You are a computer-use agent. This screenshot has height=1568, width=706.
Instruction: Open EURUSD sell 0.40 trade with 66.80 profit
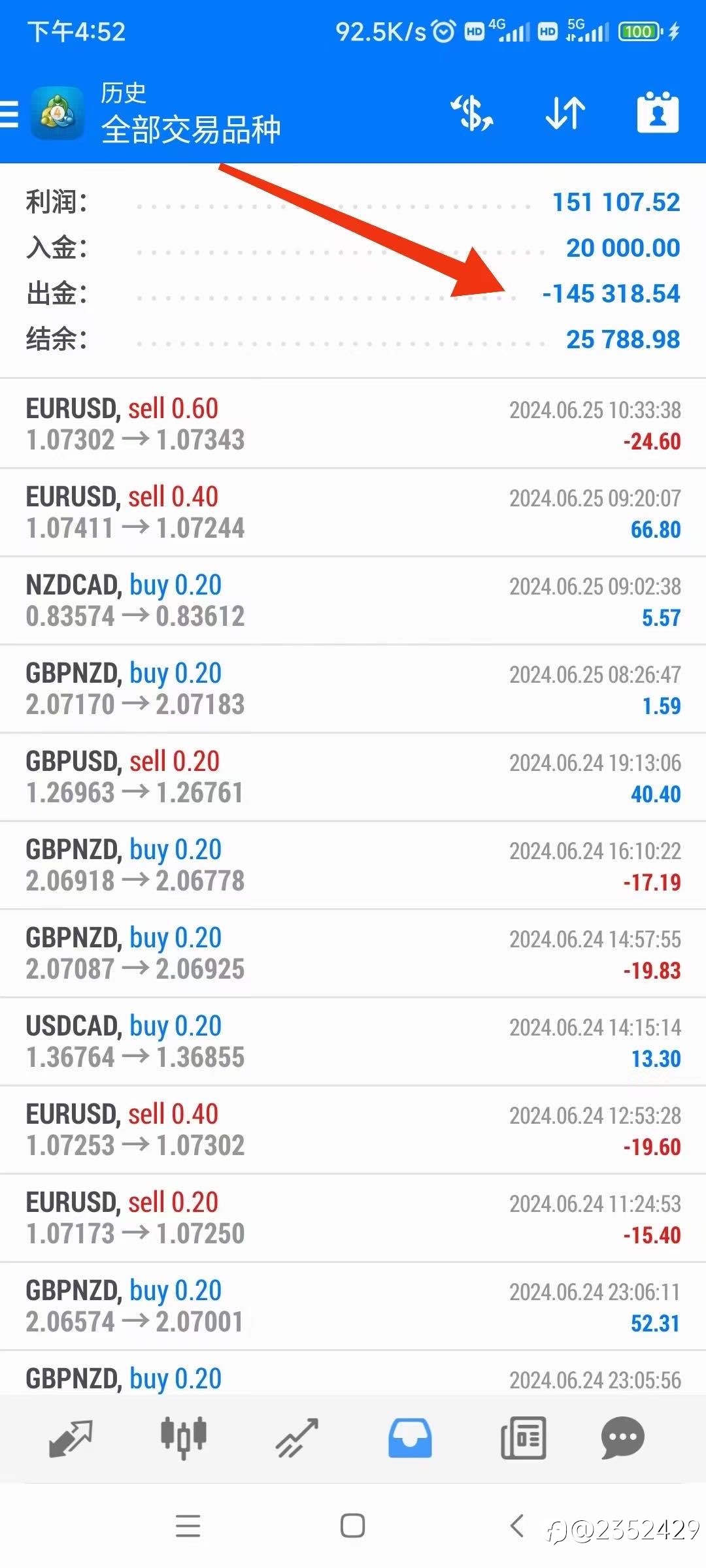(x=353, y=512)
